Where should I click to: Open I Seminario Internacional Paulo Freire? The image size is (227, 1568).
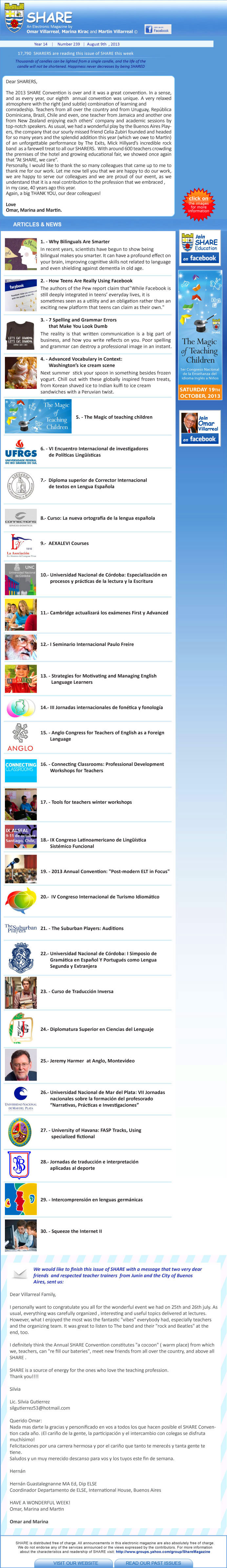point(87,644)
